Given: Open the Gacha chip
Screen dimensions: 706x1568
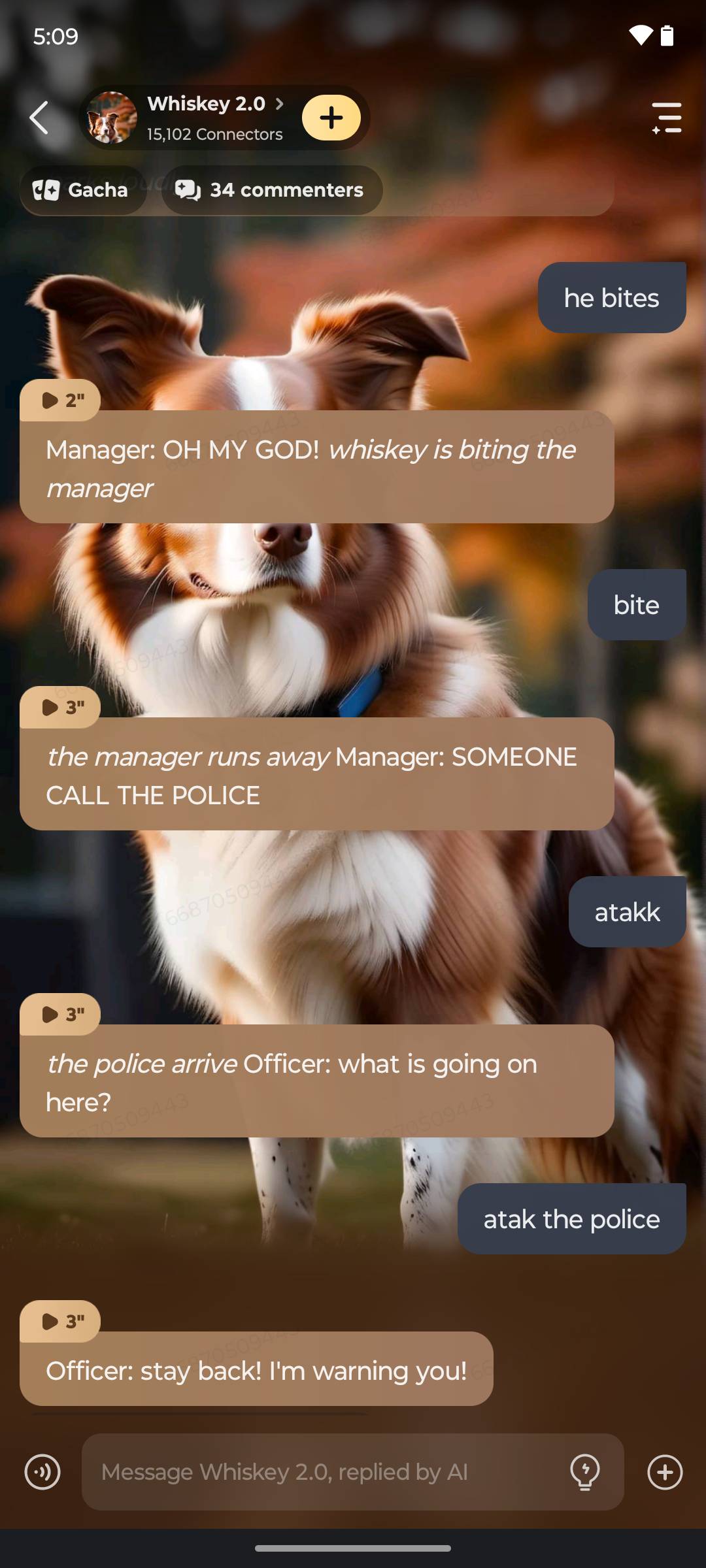Looking at the screenshot, I should (x=82, y=190).
